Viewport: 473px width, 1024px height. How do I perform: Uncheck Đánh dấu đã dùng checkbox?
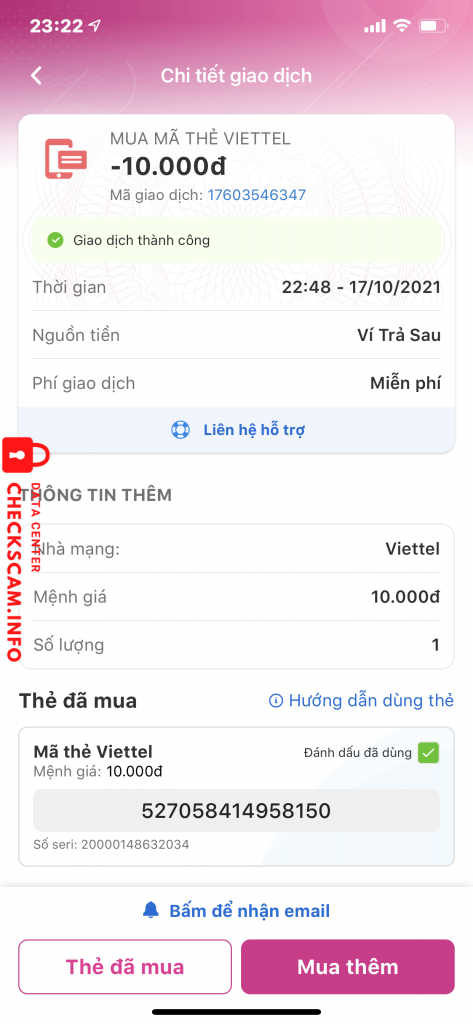point(429,752)
